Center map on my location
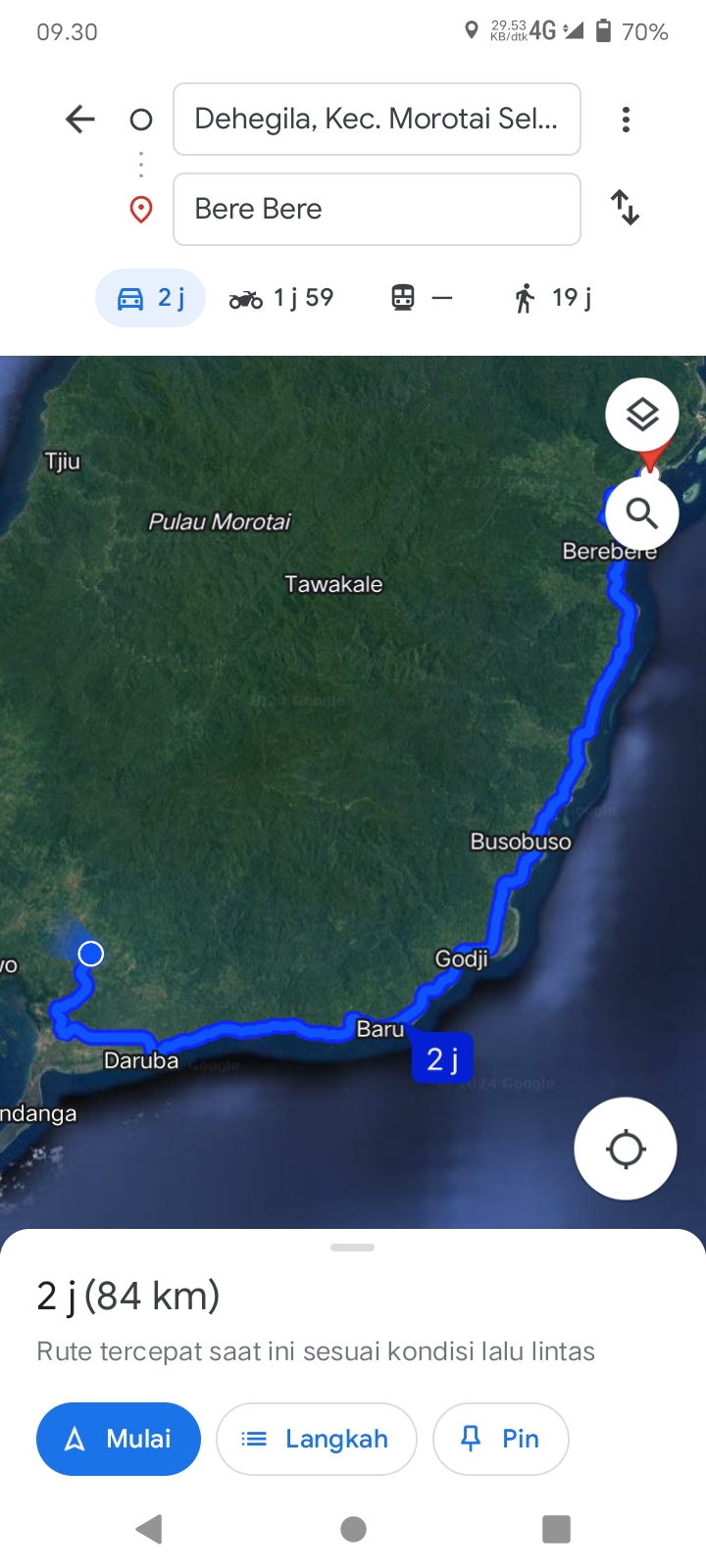 [x=626, y=1149]
